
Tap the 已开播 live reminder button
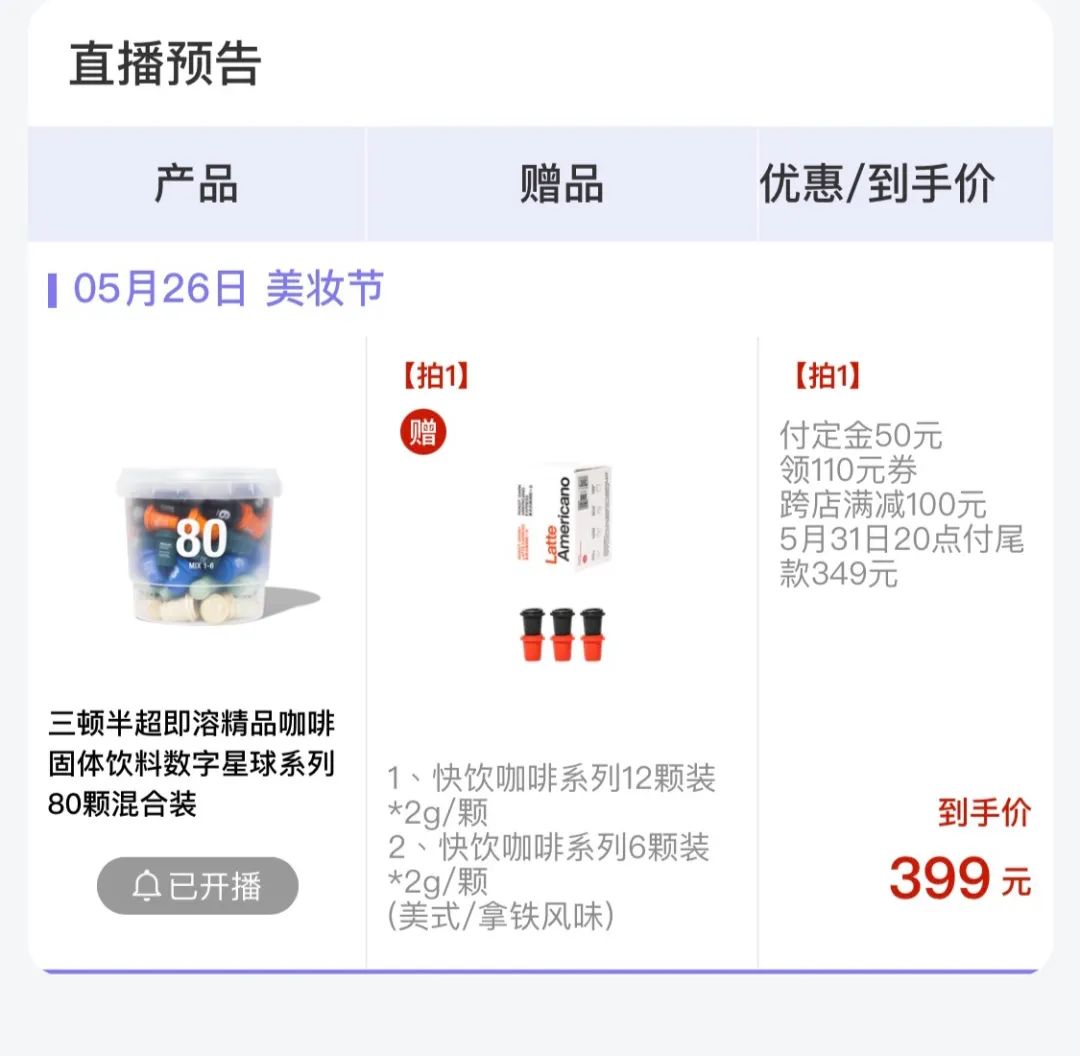coord(197,886)
